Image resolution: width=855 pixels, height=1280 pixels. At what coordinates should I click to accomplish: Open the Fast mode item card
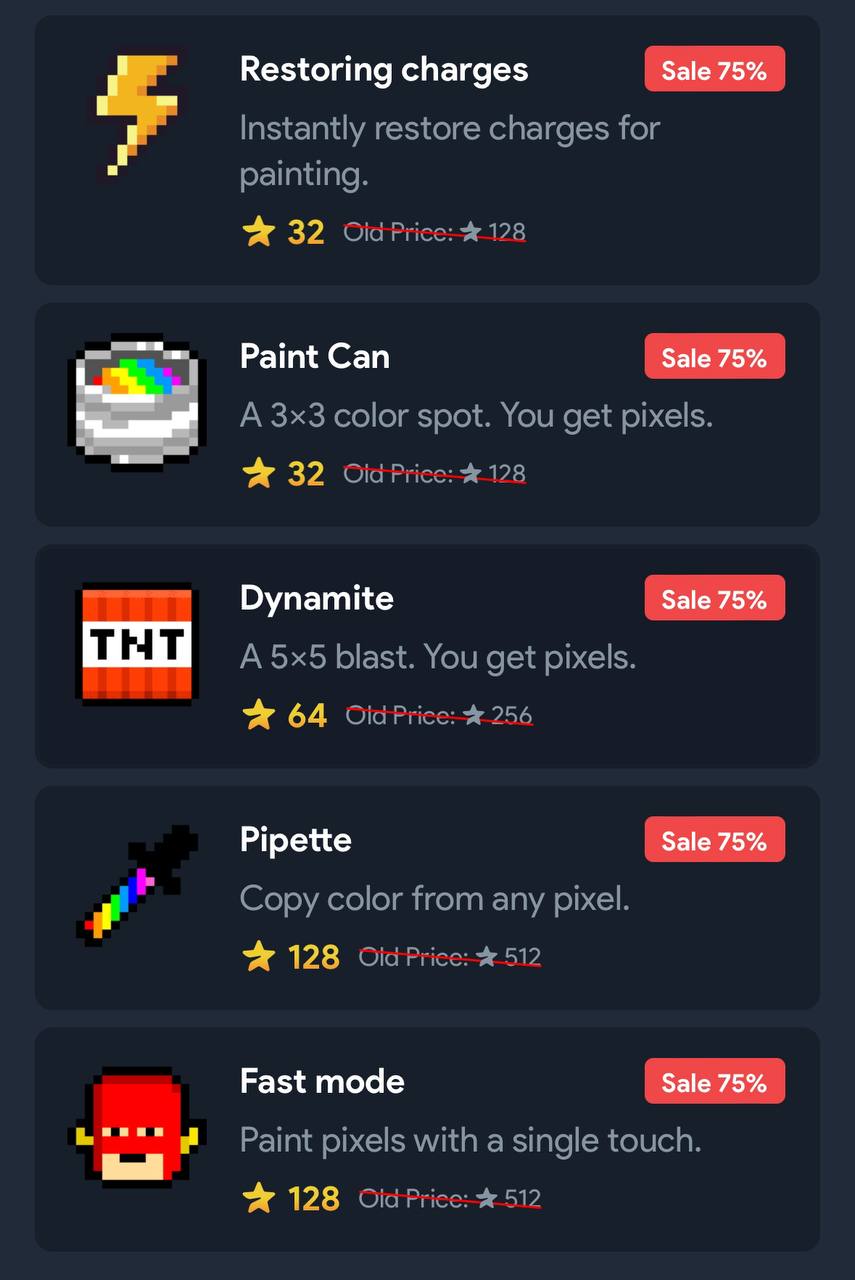coord(427,1139)
